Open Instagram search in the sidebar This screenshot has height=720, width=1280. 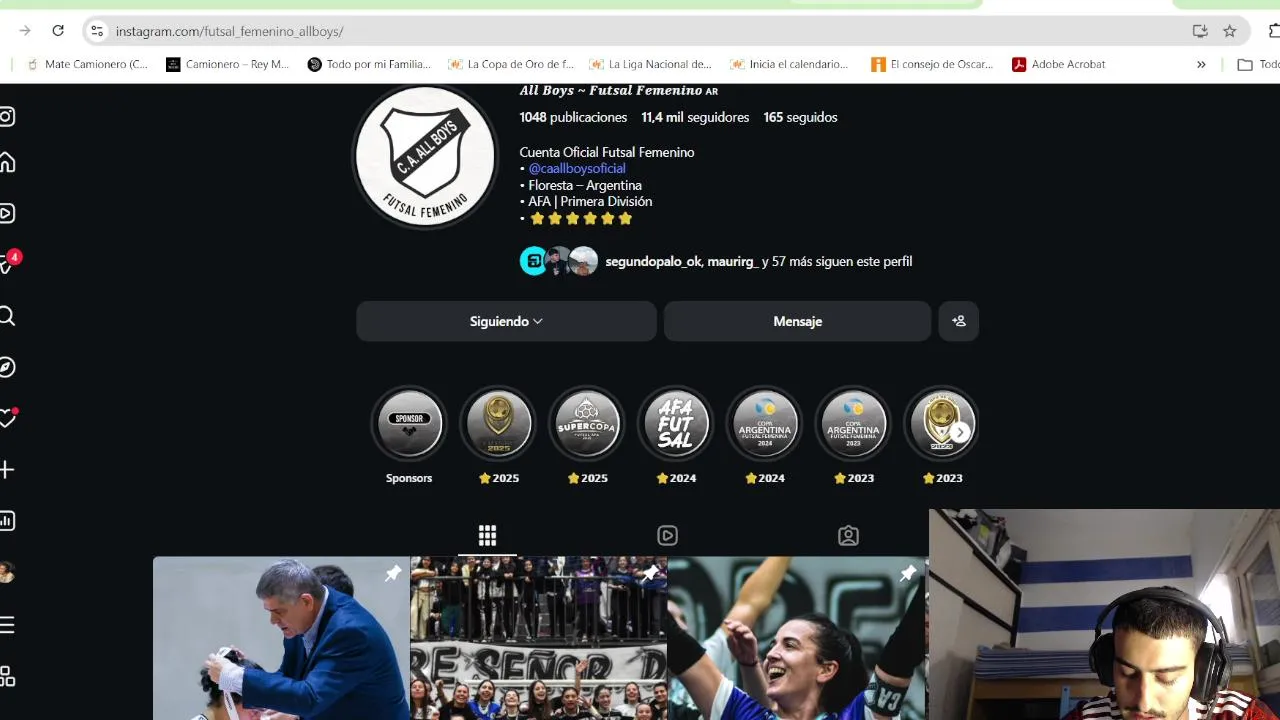point(7,317)
